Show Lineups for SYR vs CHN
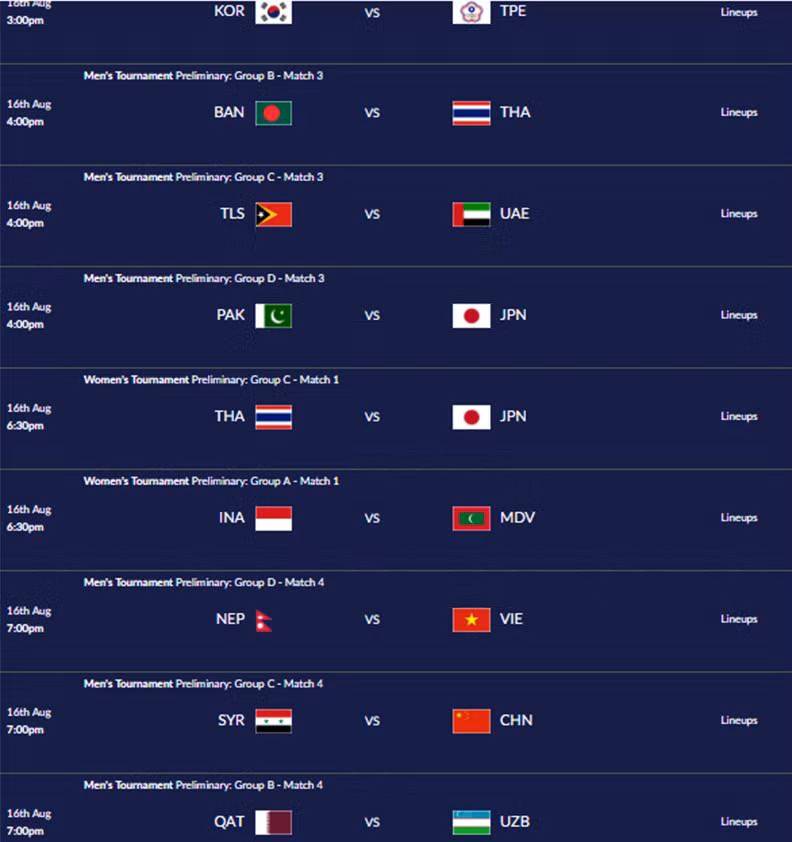 click(739, 720)
